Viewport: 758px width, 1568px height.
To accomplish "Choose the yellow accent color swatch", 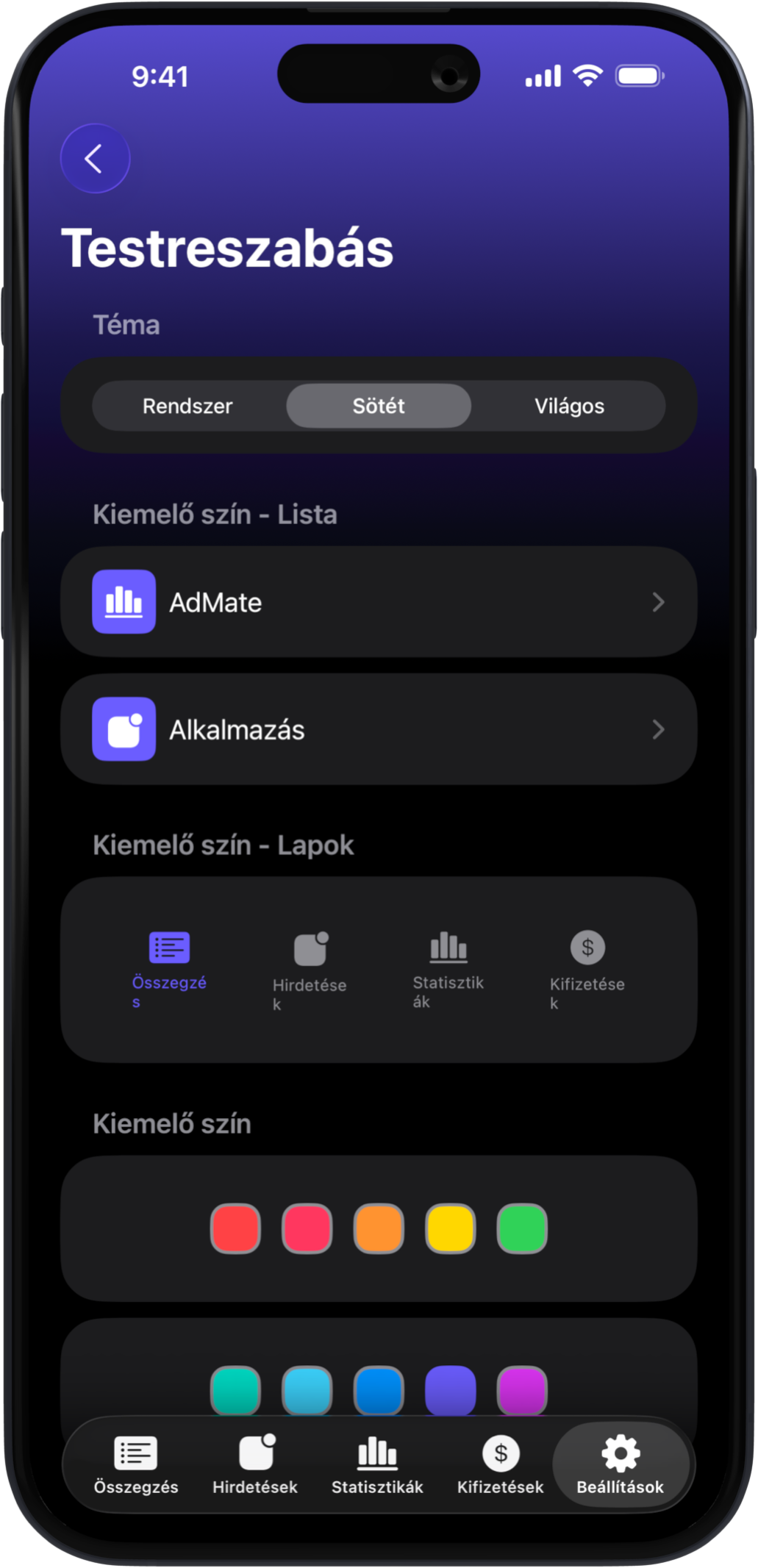I will [x=450, y=1228].
